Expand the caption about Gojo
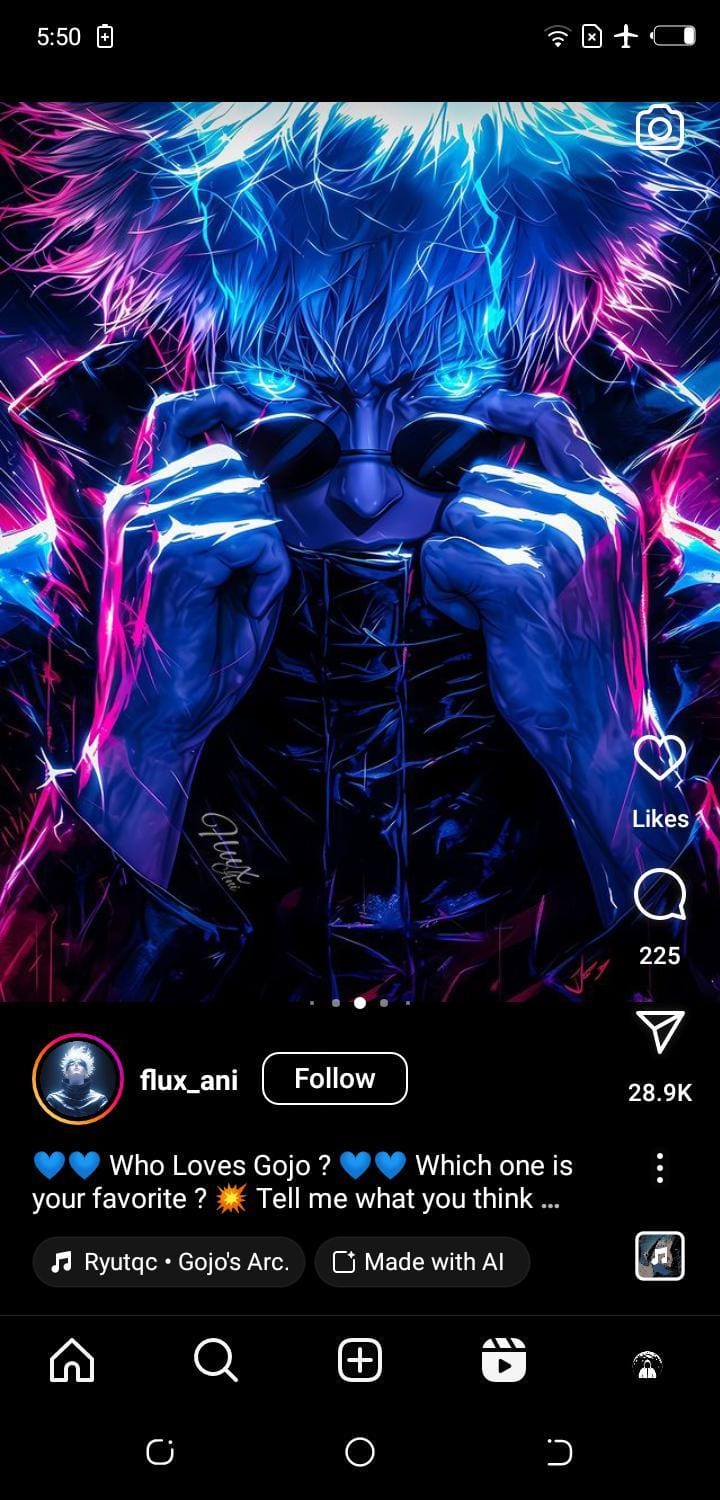 (x=303, y=1182)
